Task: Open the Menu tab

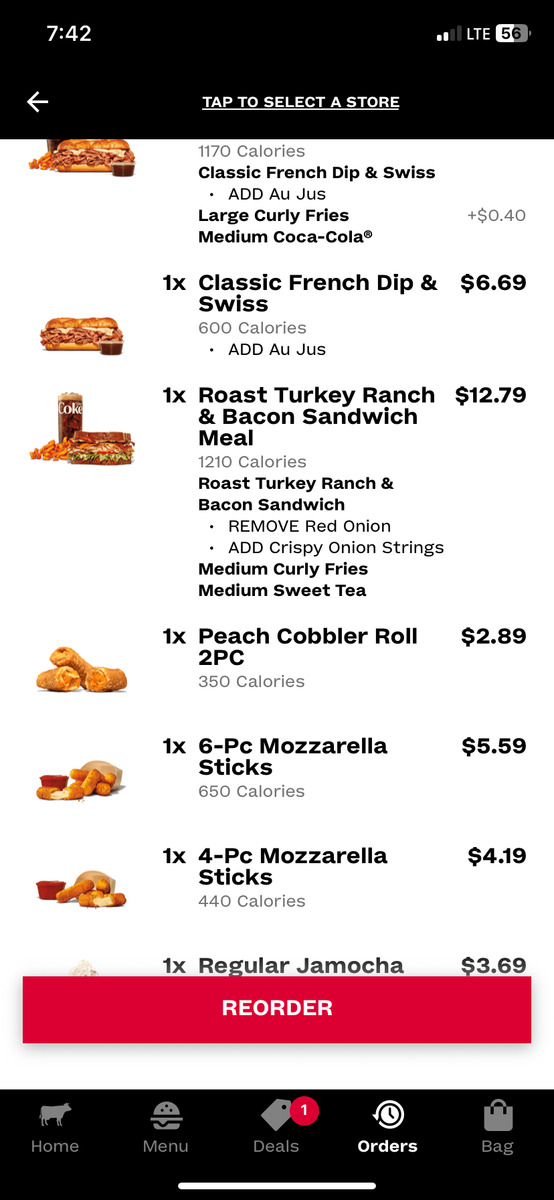Action: [x=166, y=1128]
